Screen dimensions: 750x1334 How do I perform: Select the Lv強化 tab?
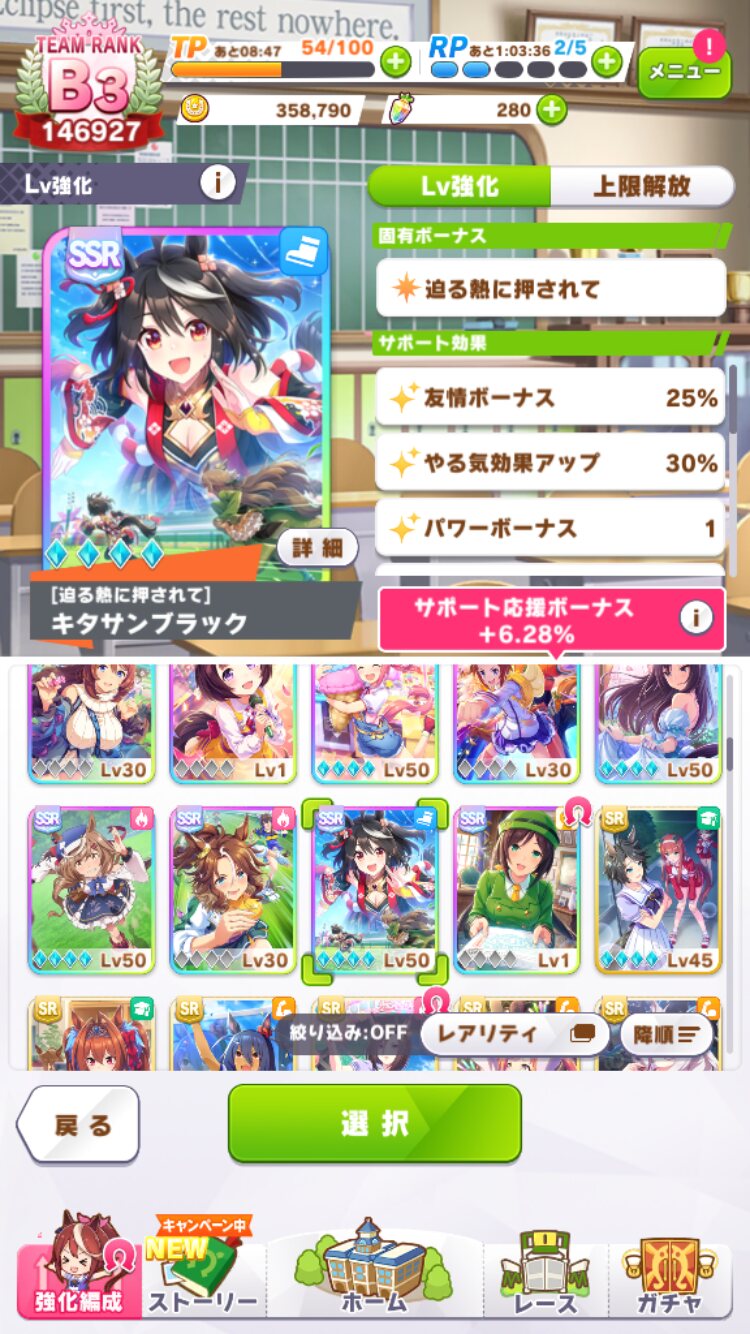pyautogui.click(x=460, y=186)
